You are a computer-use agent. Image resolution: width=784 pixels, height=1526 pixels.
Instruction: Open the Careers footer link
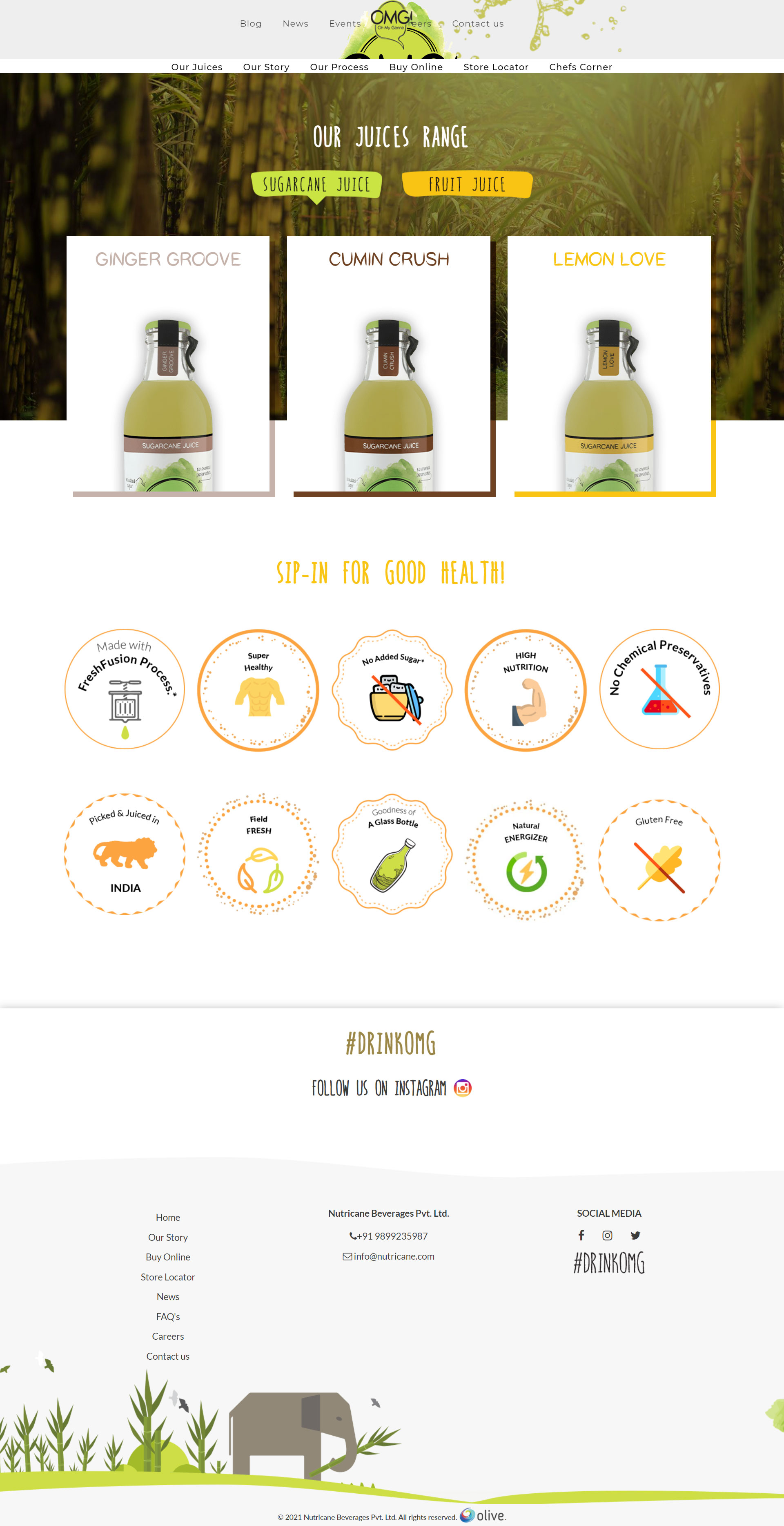tap(167, 1336)
